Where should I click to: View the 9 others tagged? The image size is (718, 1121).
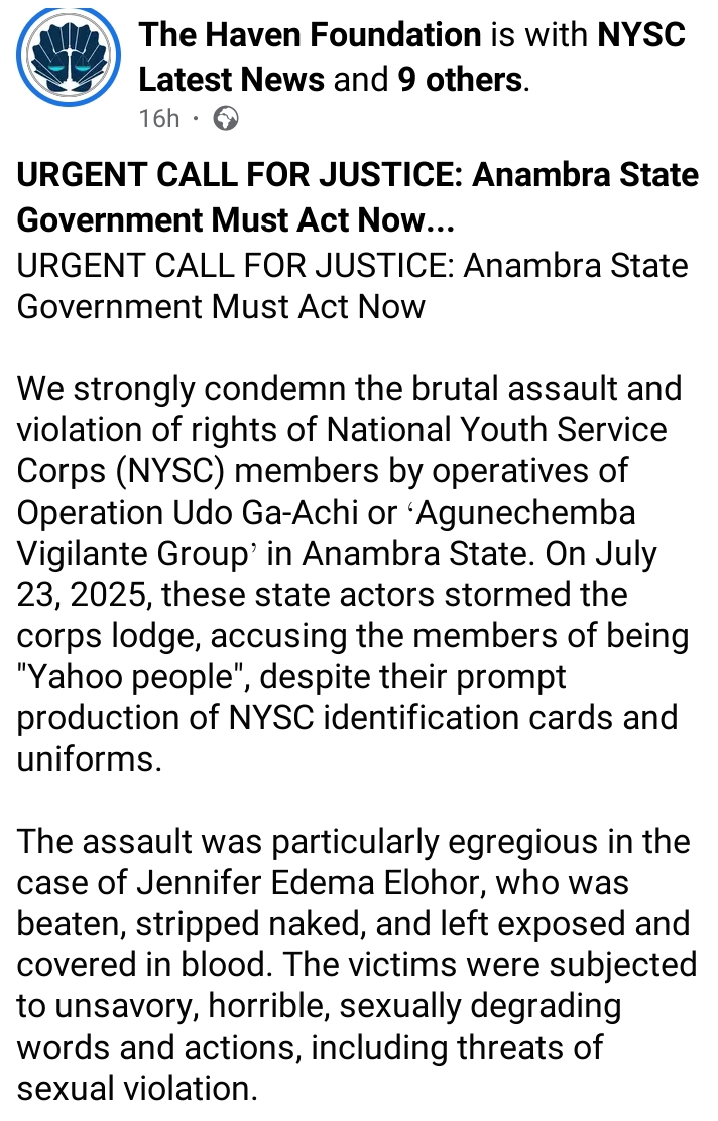[x=459, y=79]
